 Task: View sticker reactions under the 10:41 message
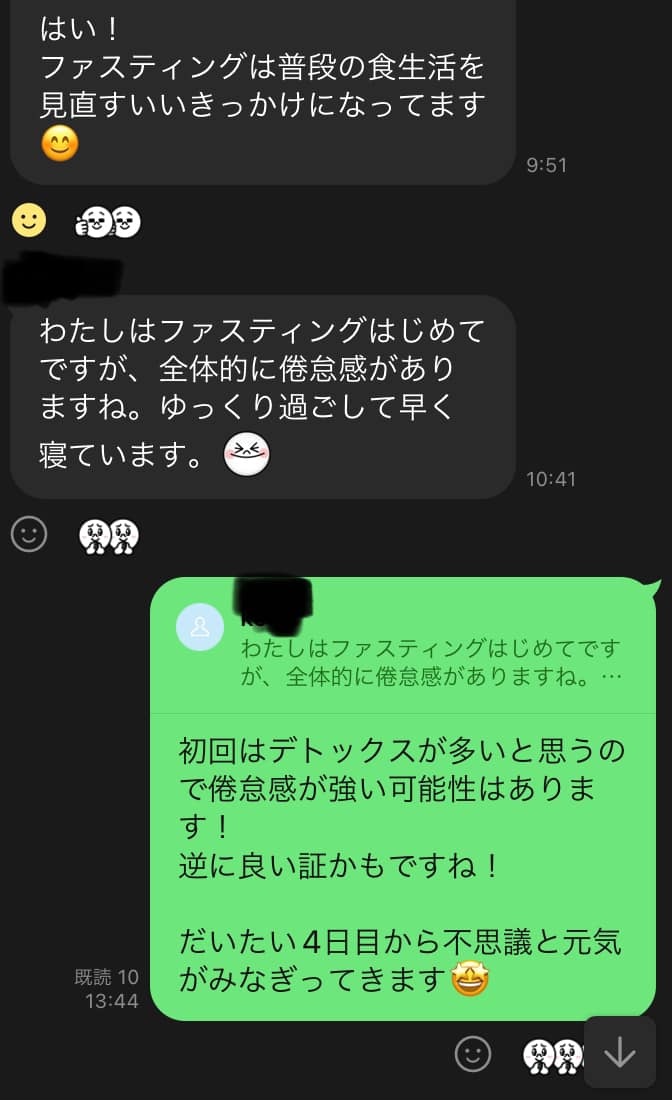(x=109, y=537)
